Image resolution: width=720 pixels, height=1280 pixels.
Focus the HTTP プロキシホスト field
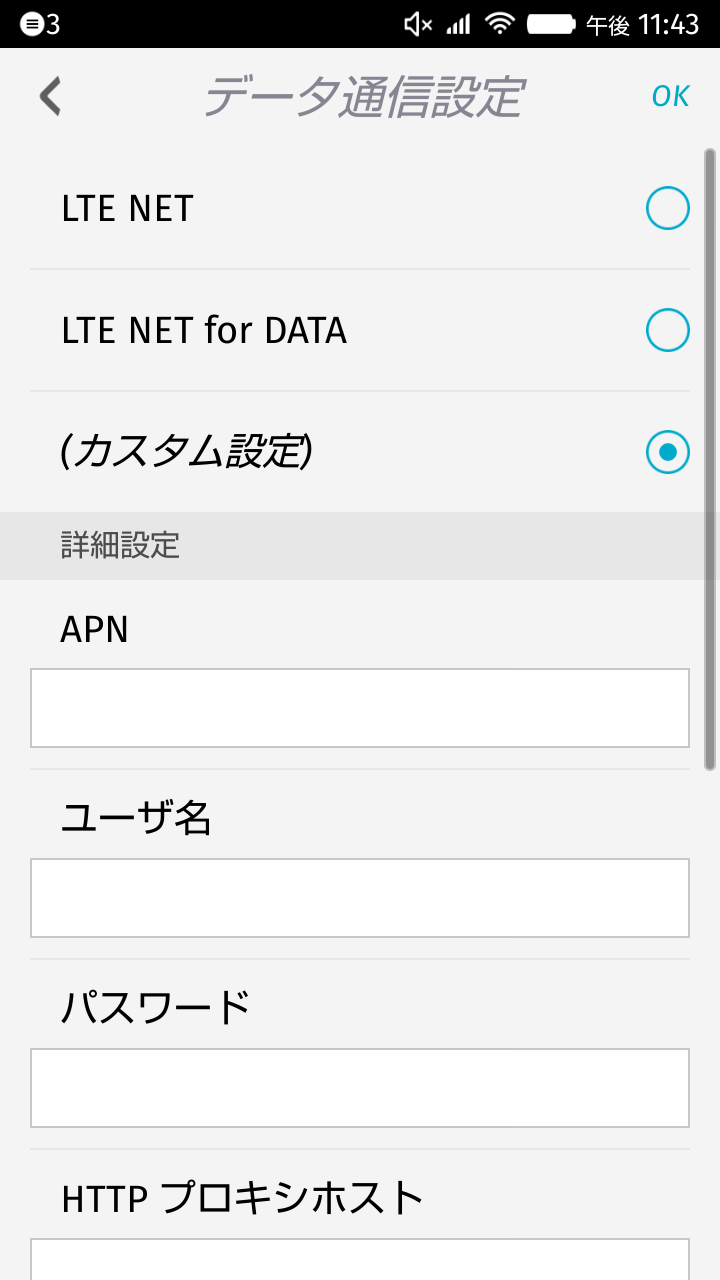(x=360, y=1259)
